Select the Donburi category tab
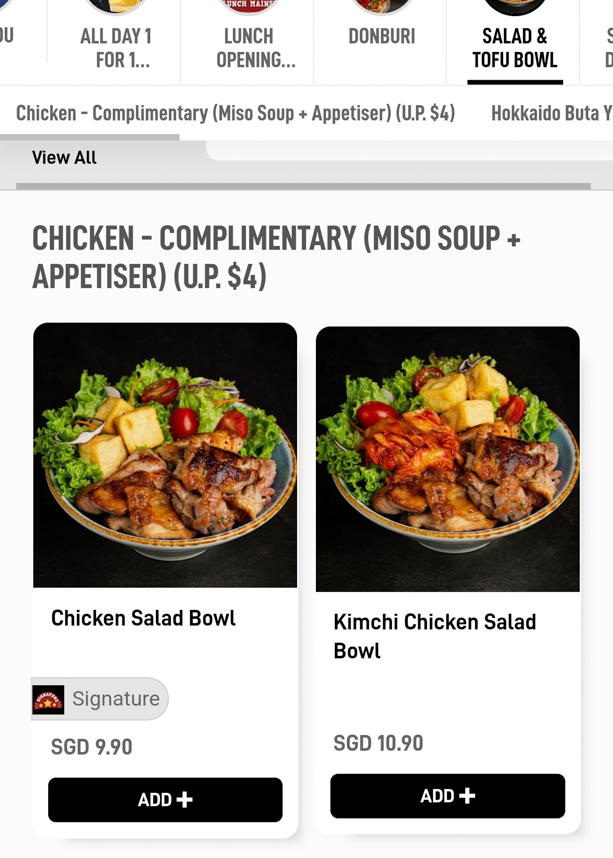This screenshot has width=613, height=858. point(381,38)
